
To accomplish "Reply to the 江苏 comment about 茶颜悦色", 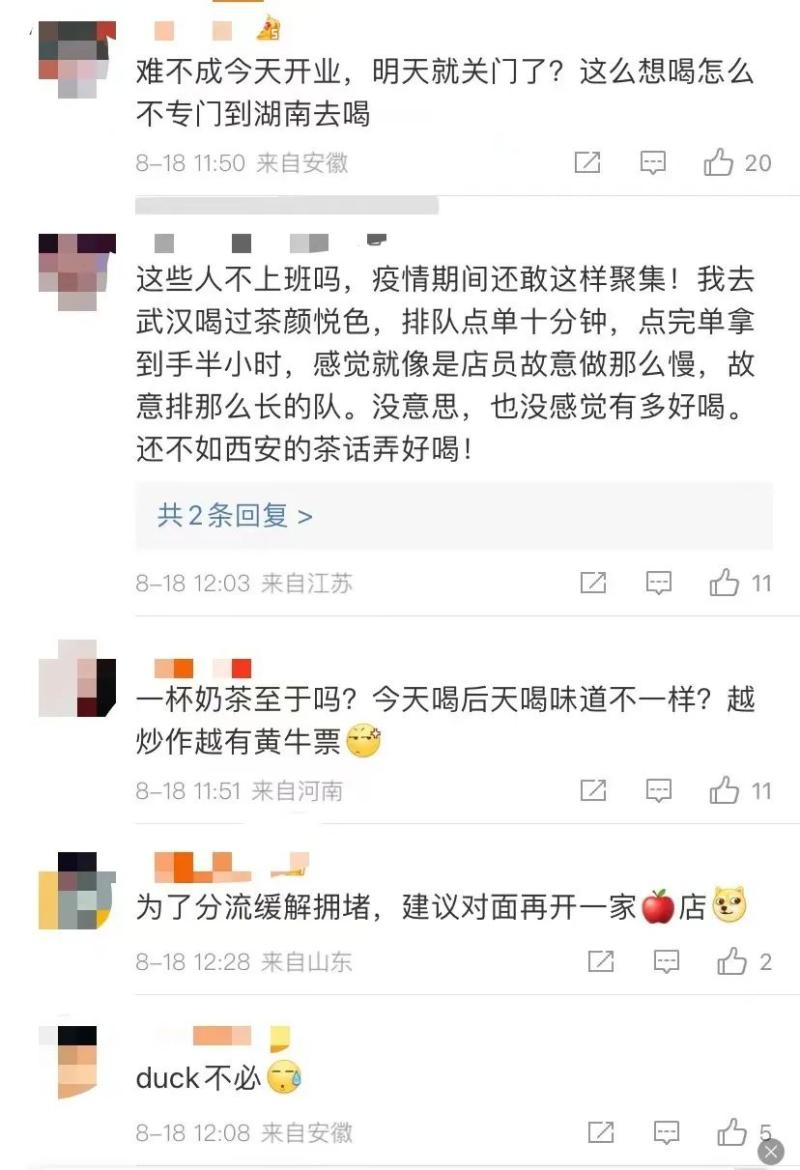I will point(658,583).
